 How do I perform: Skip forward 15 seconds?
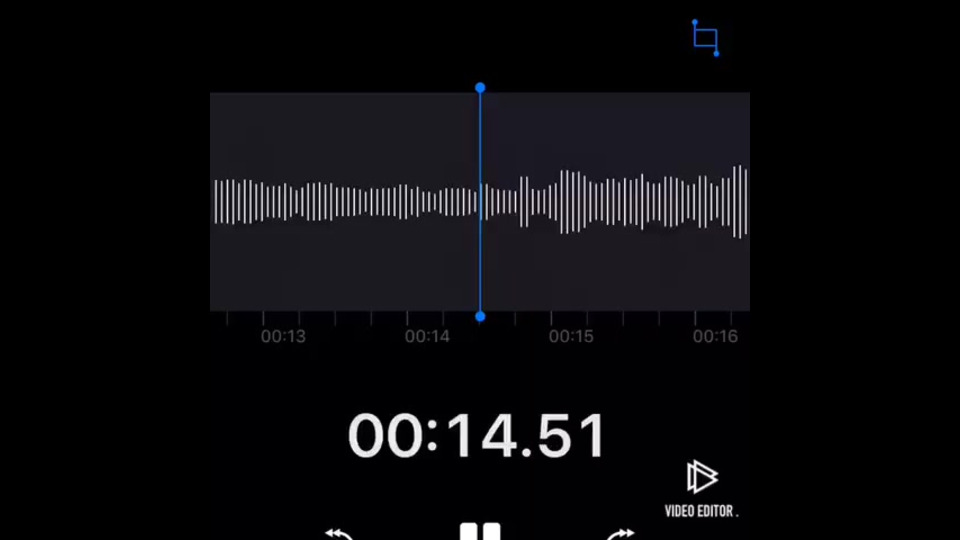click(620, 534)
